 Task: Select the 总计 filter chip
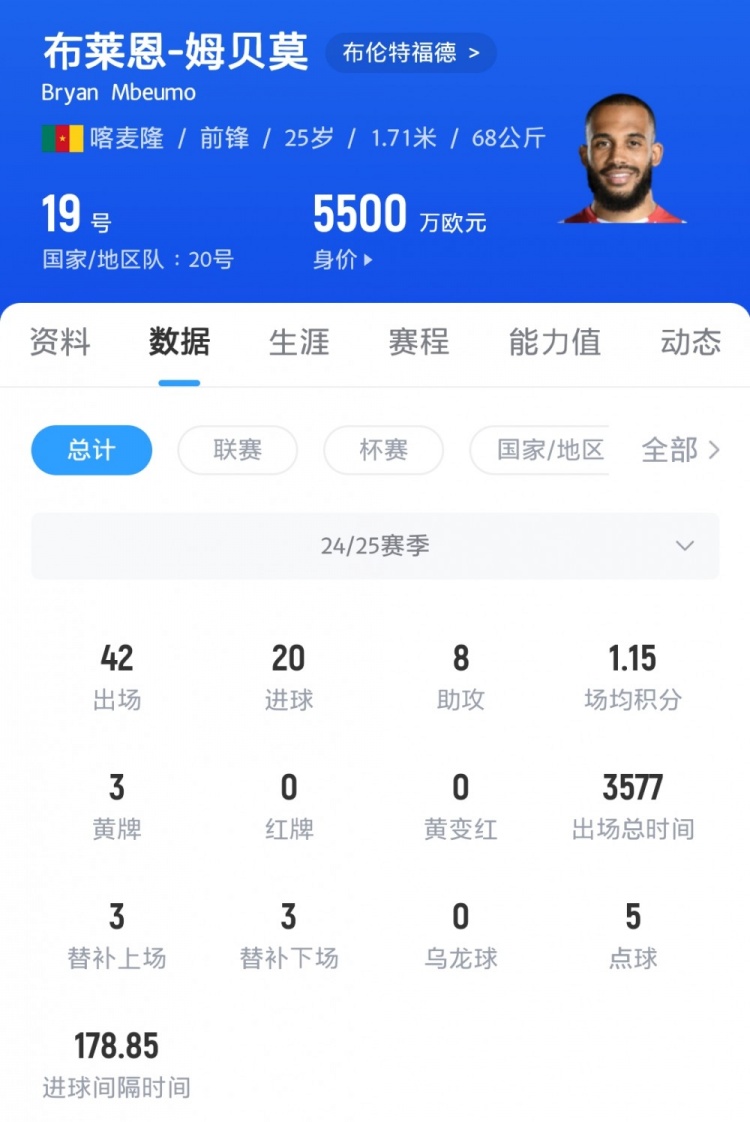(x=92, y=450)
